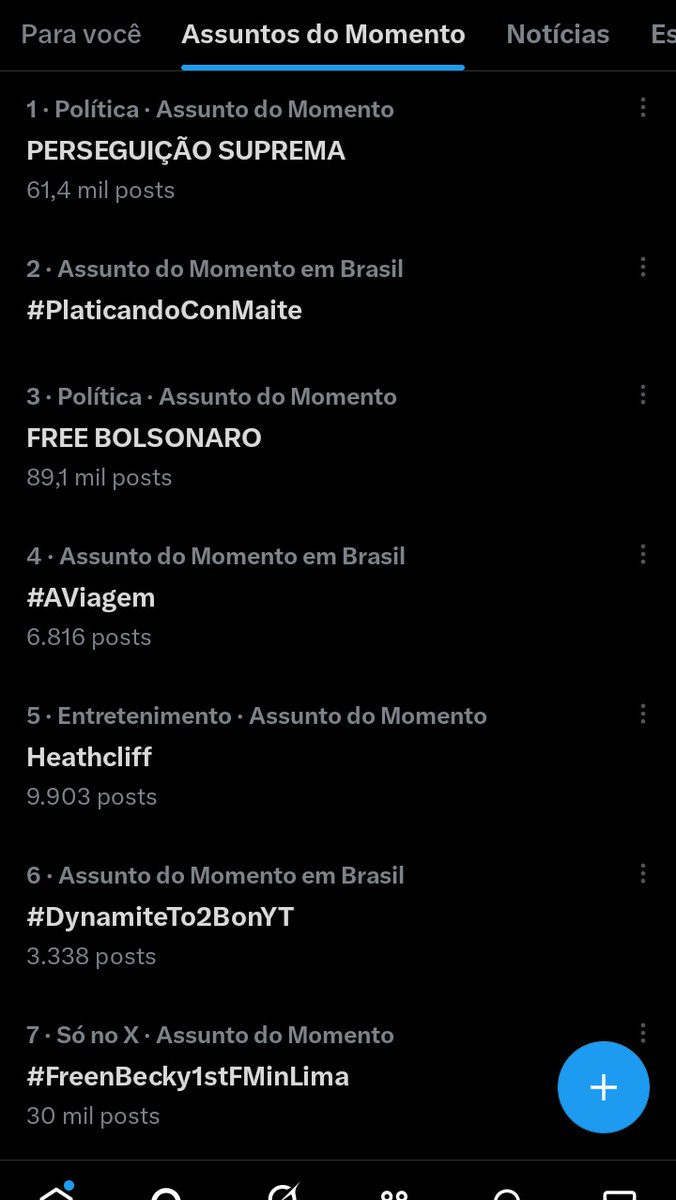Switch to the Para você tab
Viewport: 676px width, 1200px height.
81,34
